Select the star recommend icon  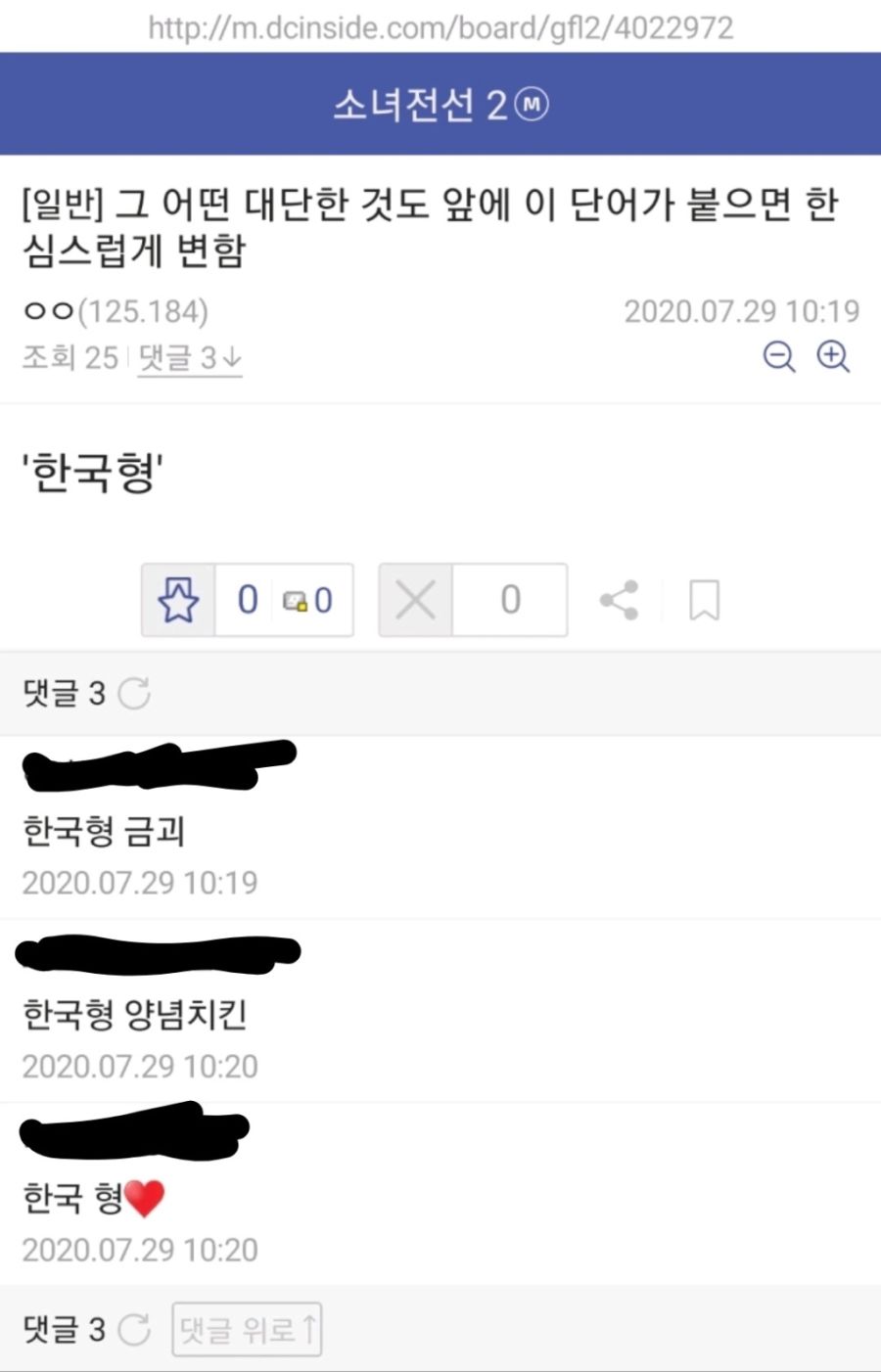(178, 600)
